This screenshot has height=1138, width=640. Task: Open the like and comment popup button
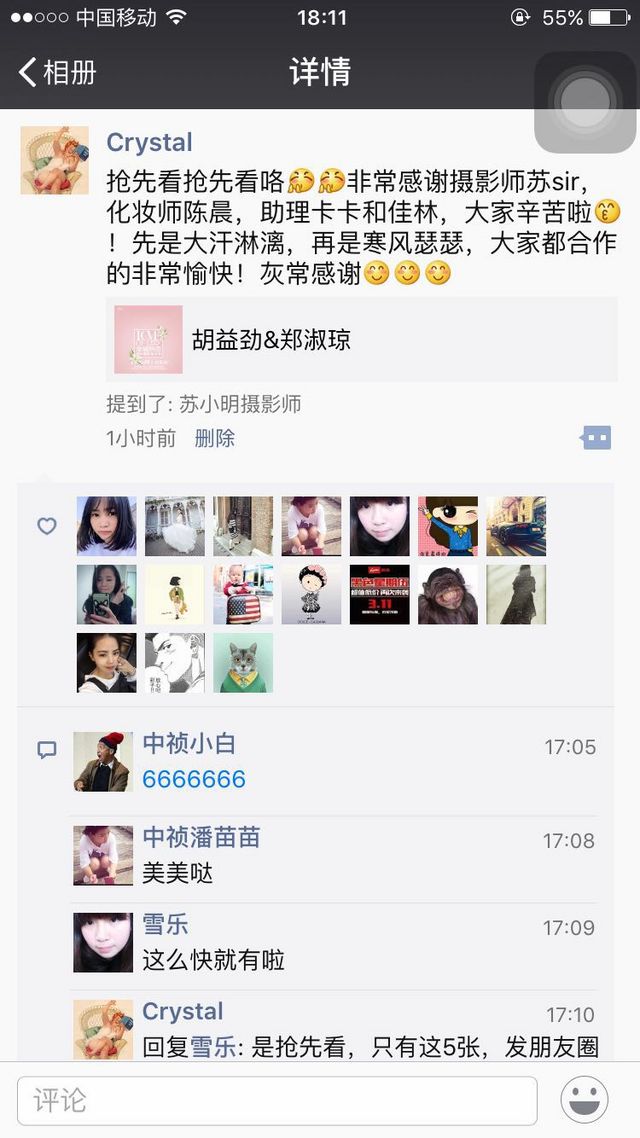click(x=596, y=438)
